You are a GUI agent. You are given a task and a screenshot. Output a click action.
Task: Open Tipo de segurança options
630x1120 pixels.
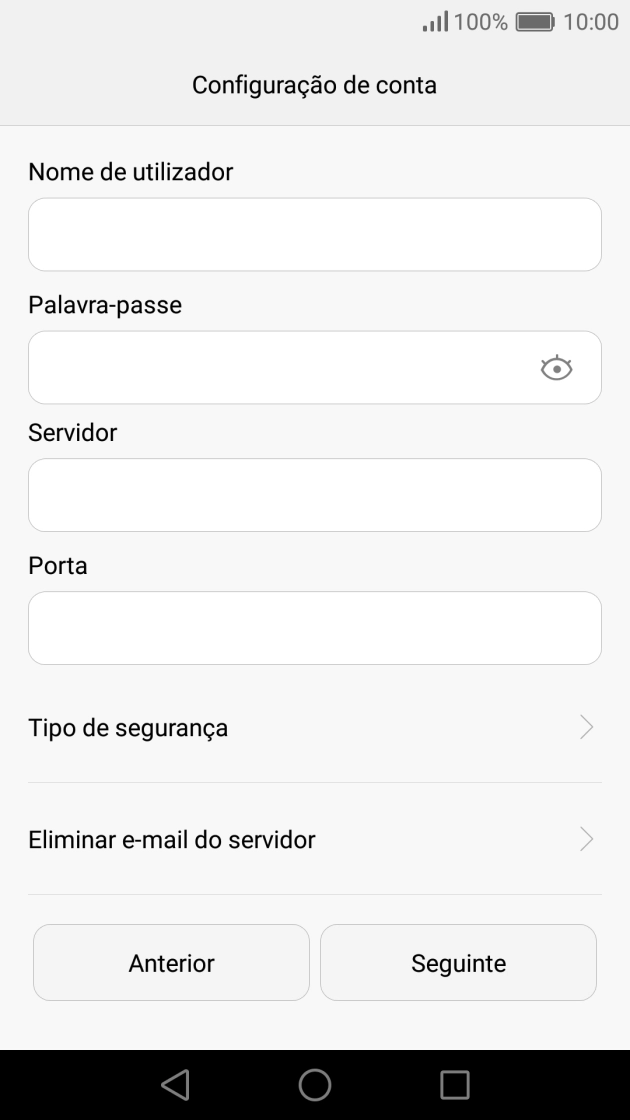314,728
